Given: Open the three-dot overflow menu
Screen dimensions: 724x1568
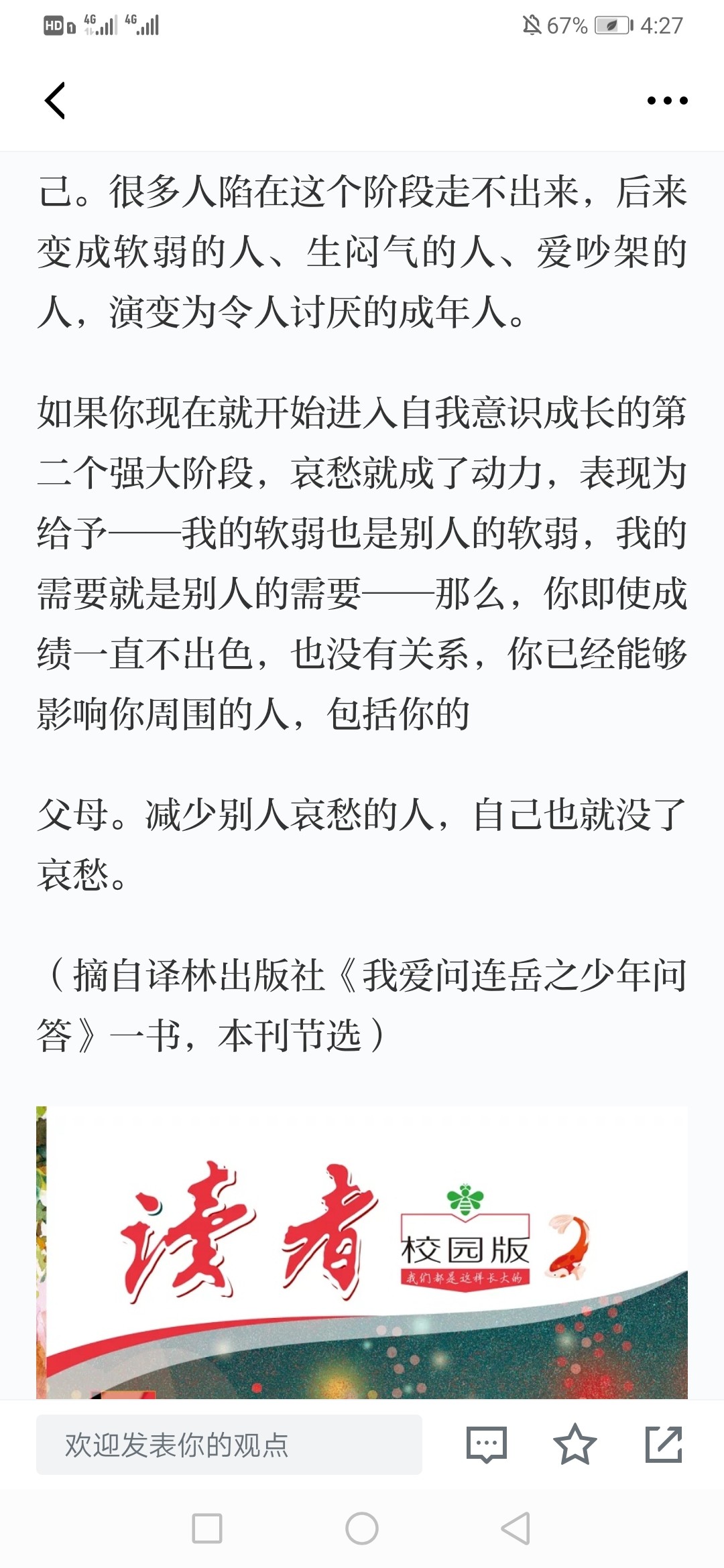Looking at the screenshot, I should (667, 101).
